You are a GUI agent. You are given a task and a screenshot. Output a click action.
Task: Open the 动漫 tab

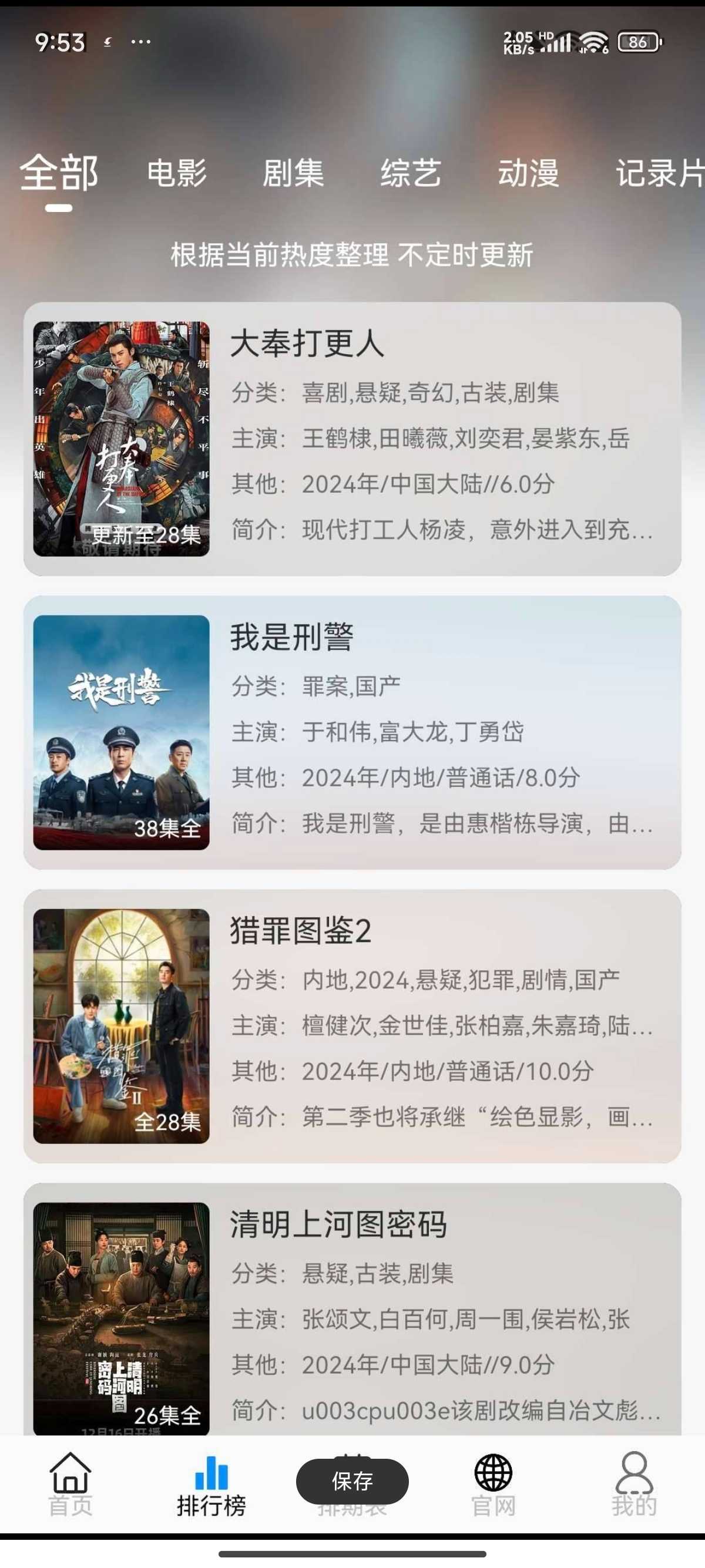(x=528, y=173)
